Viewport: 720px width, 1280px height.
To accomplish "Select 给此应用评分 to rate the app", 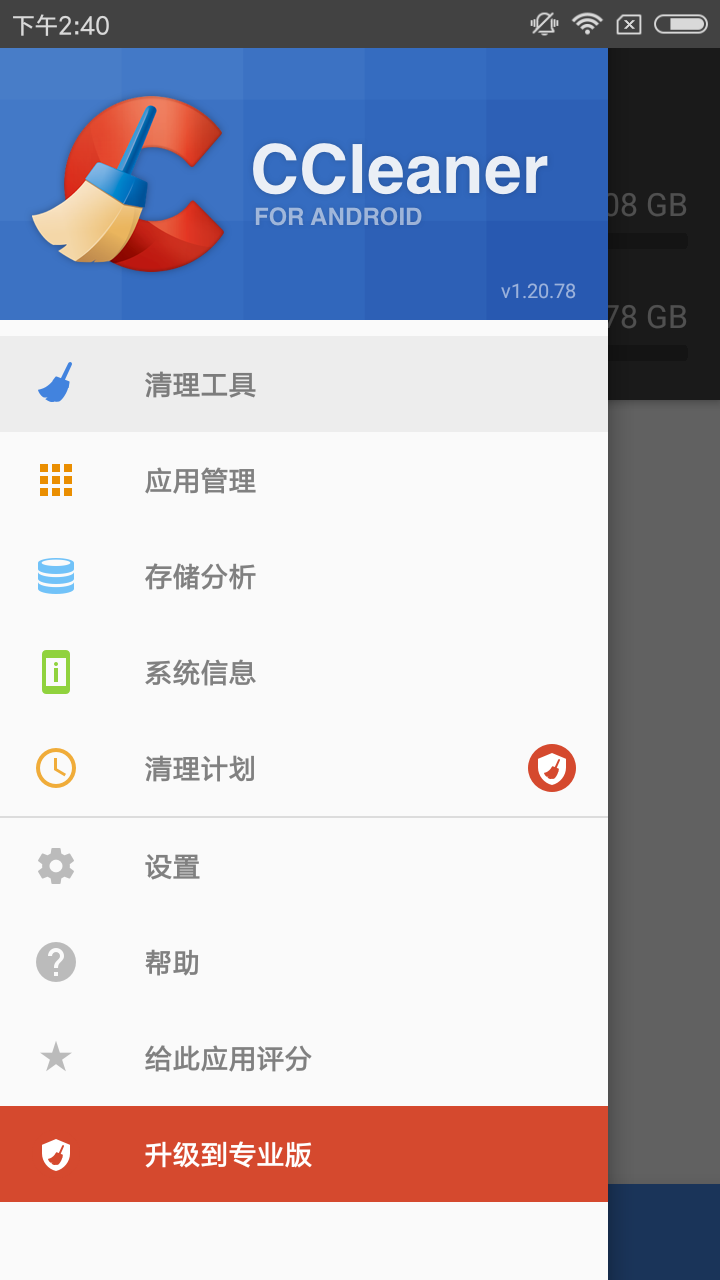I will 228,1059.
